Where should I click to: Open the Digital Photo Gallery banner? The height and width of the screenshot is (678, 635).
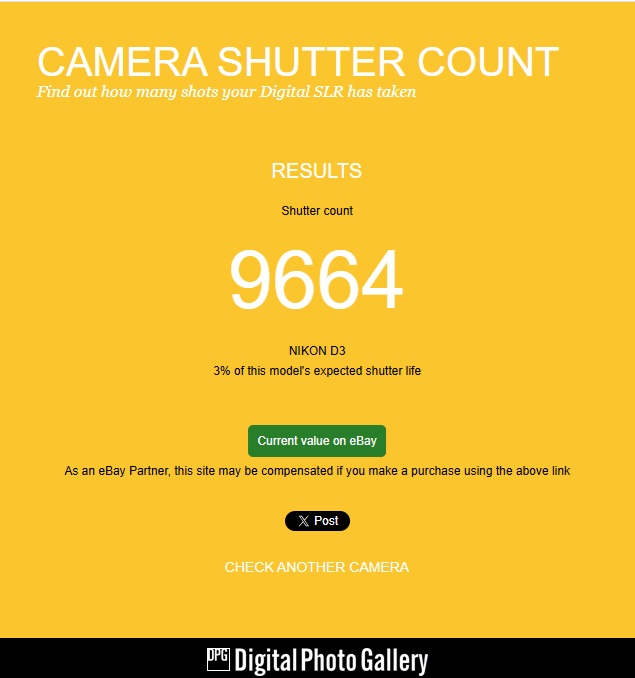(x=317, y=660)
